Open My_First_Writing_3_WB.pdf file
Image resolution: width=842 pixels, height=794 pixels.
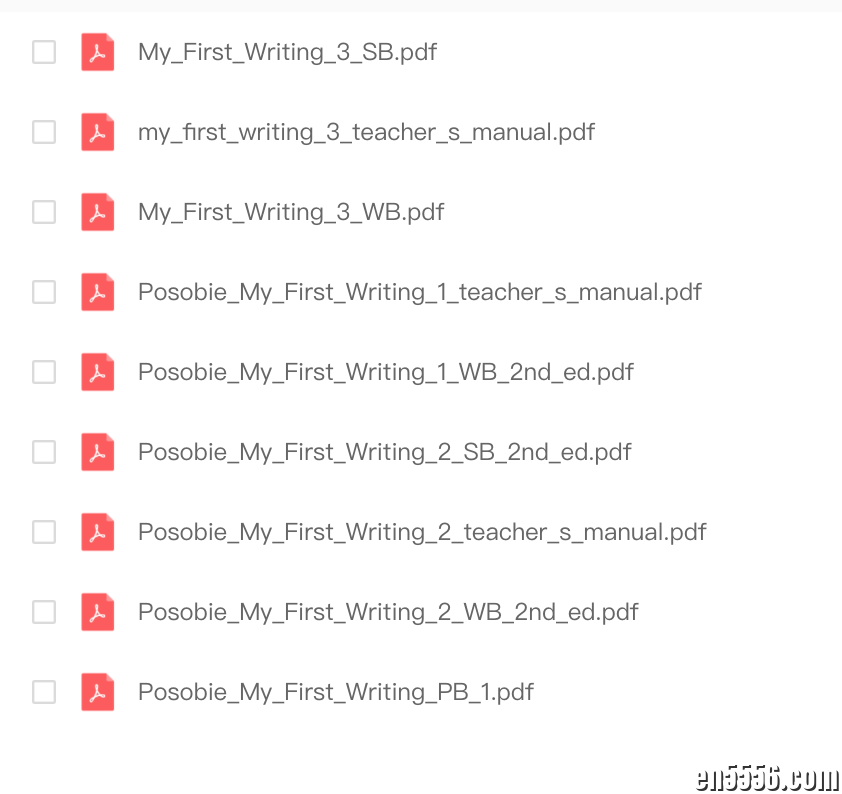pyautogui.click(x=291, y=212)
